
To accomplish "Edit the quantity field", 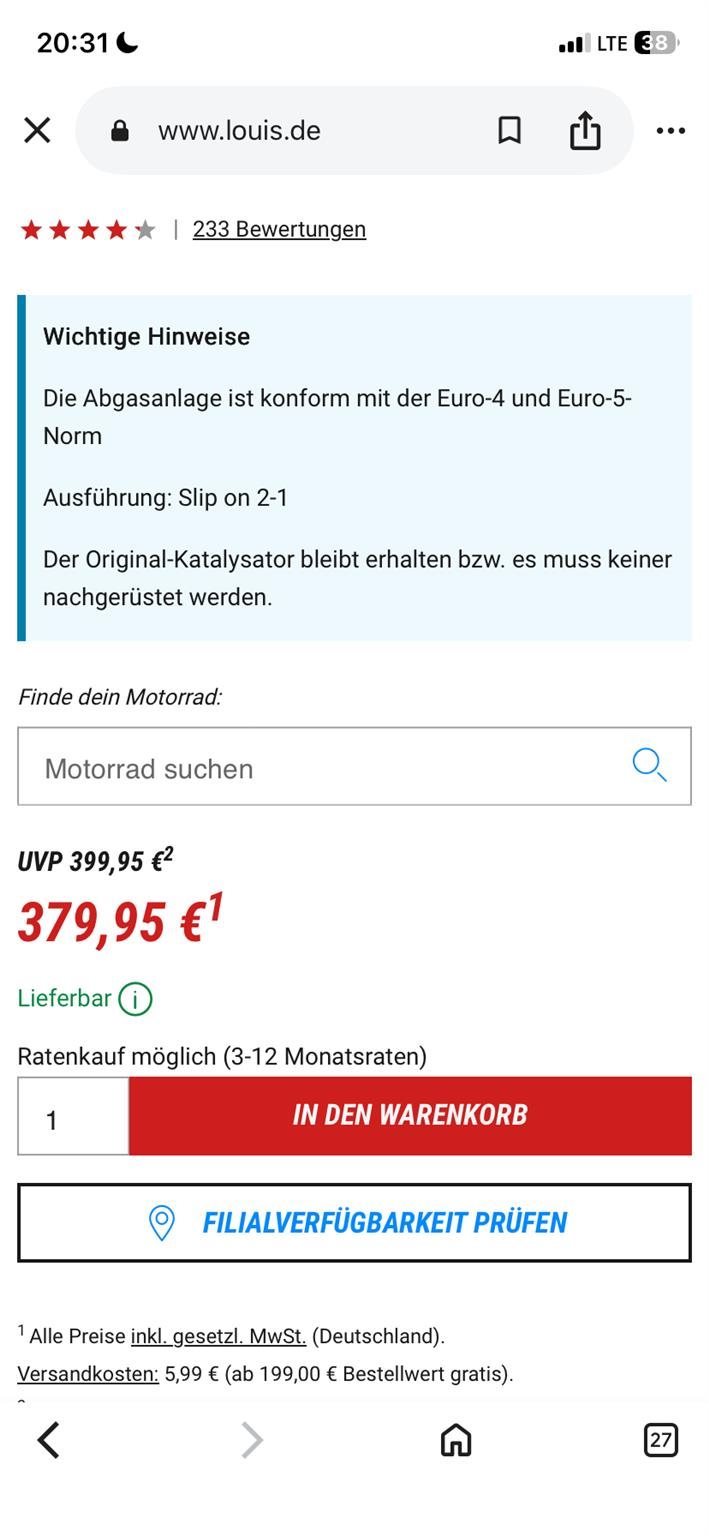I will (73, 1117).
